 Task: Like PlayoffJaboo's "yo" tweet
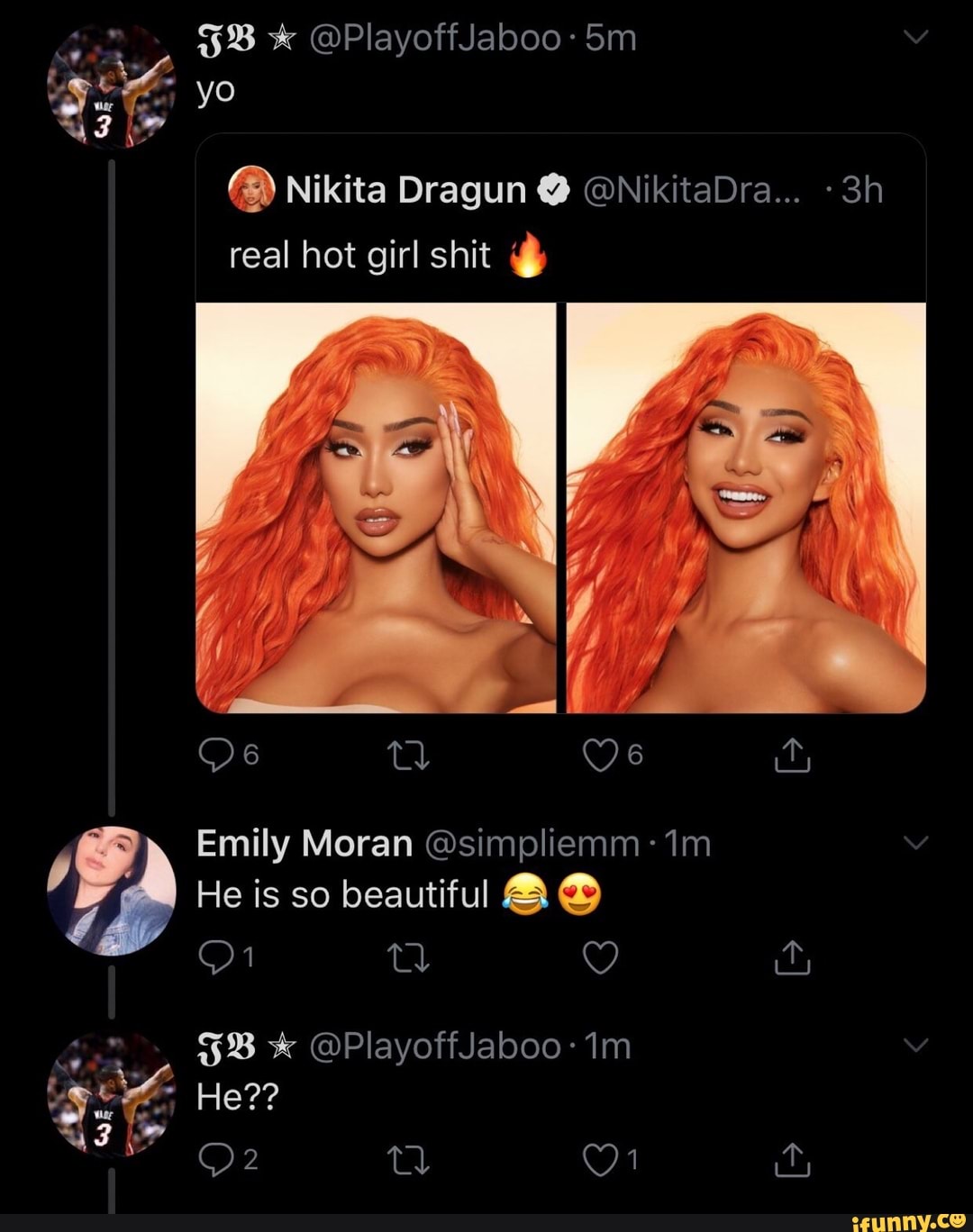coord(600,756)
